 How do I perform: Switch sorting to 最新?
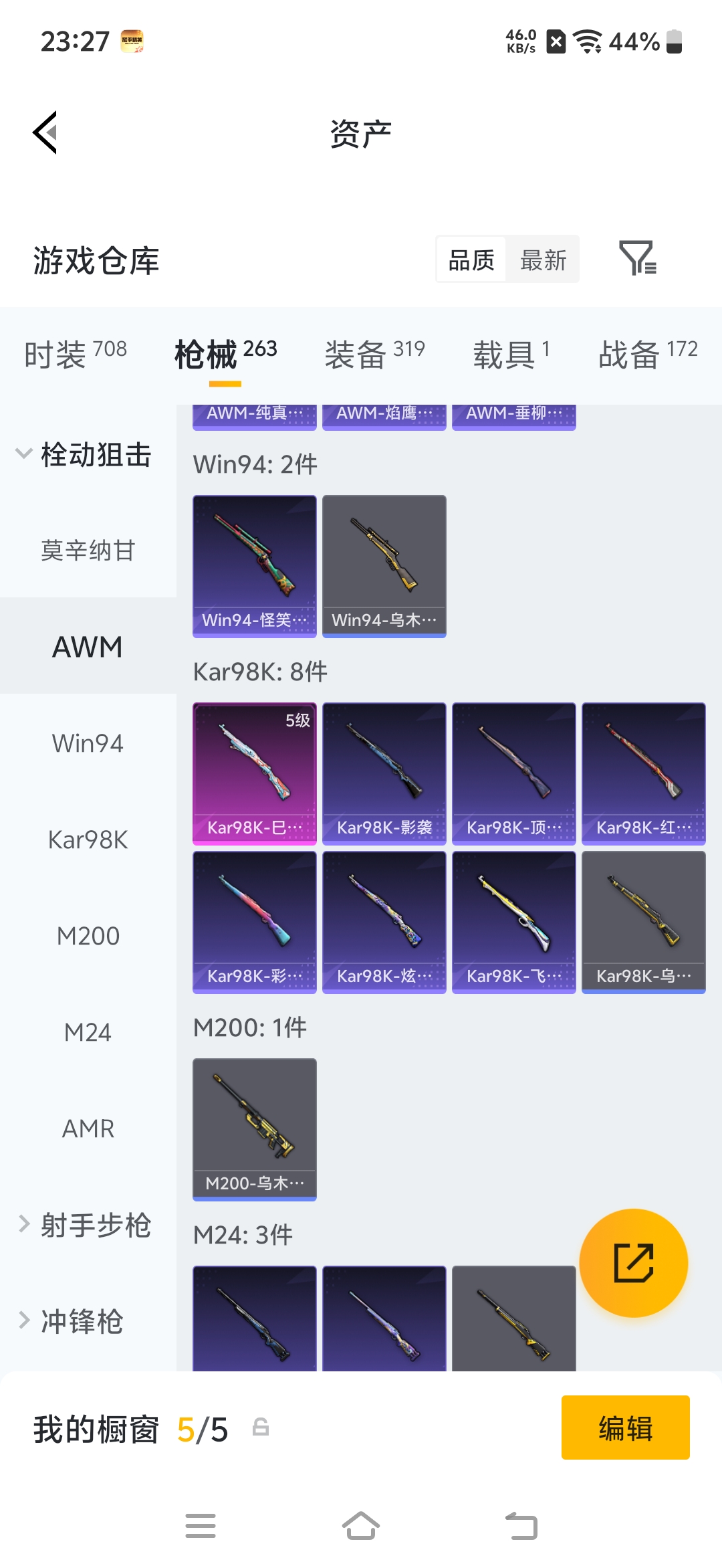544,260
